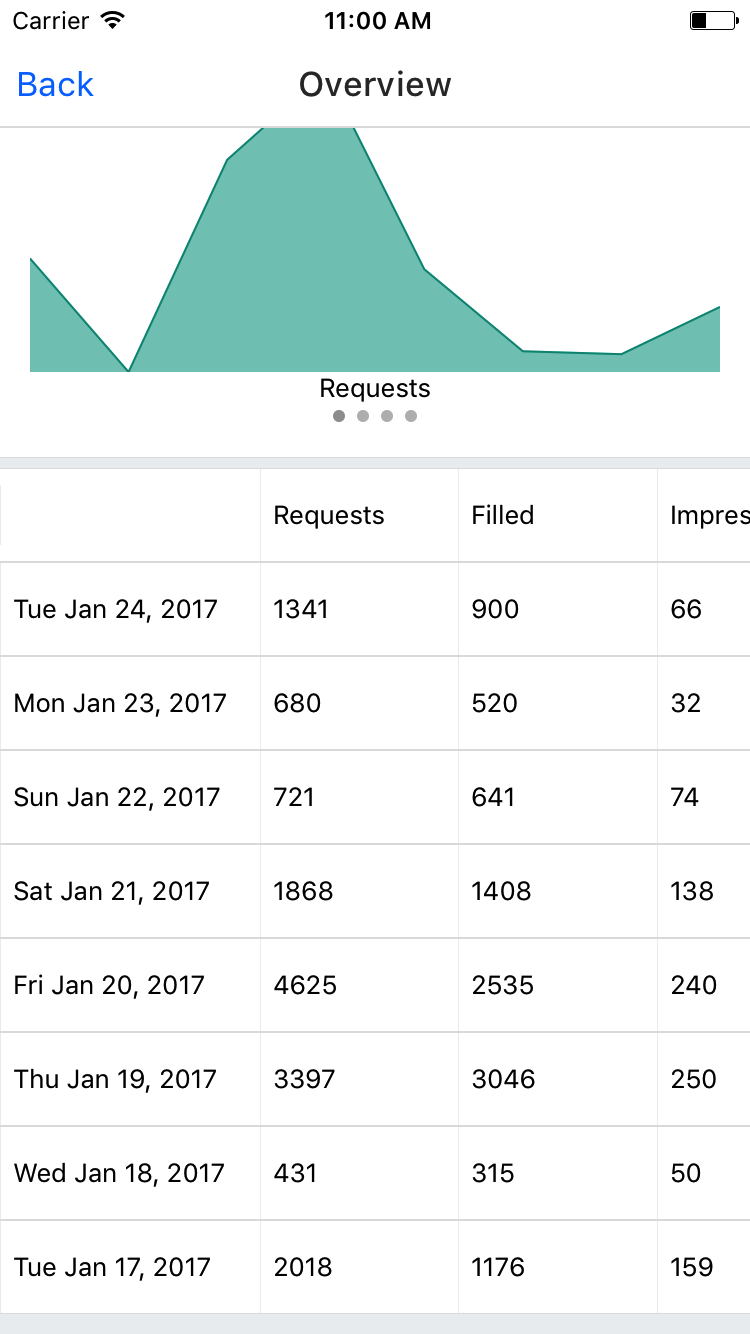The image size is (750, 1334).
Task: Tap the chart page indicator dots
Action: coord(375,416)
